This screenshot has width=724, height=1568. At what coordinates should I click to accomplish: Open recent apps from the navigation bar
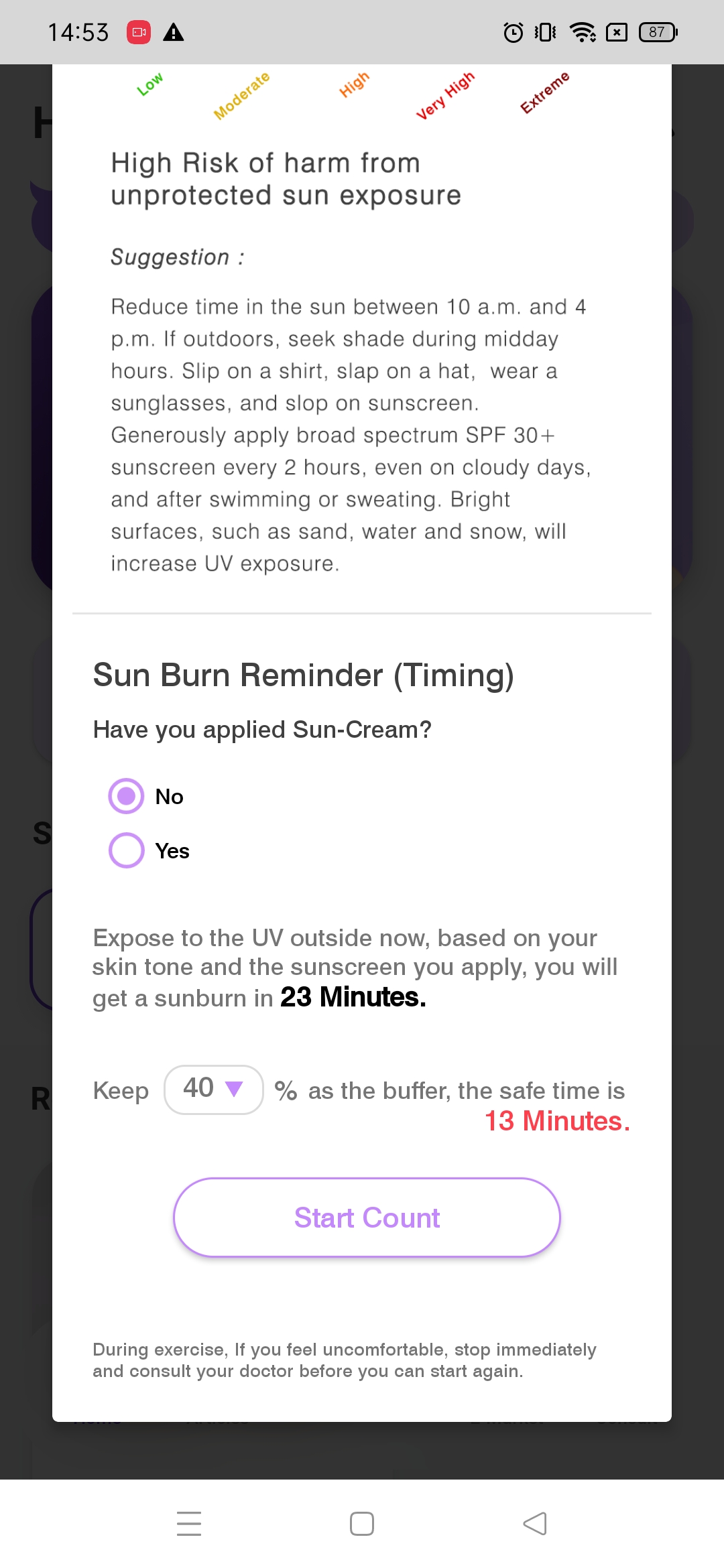[x=189, y=1524]
